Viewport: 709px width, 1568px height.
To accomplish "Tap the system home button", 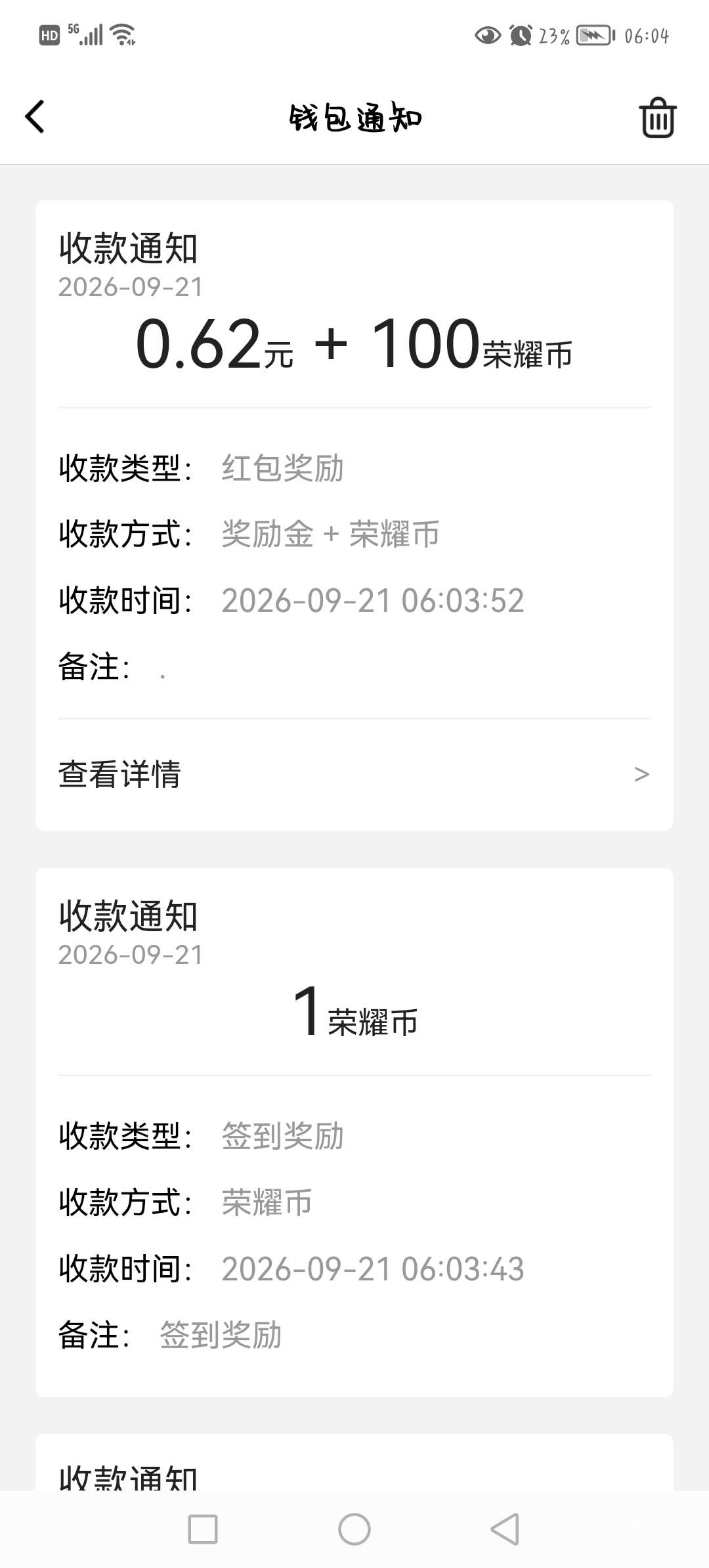I will pos(354,1529).
